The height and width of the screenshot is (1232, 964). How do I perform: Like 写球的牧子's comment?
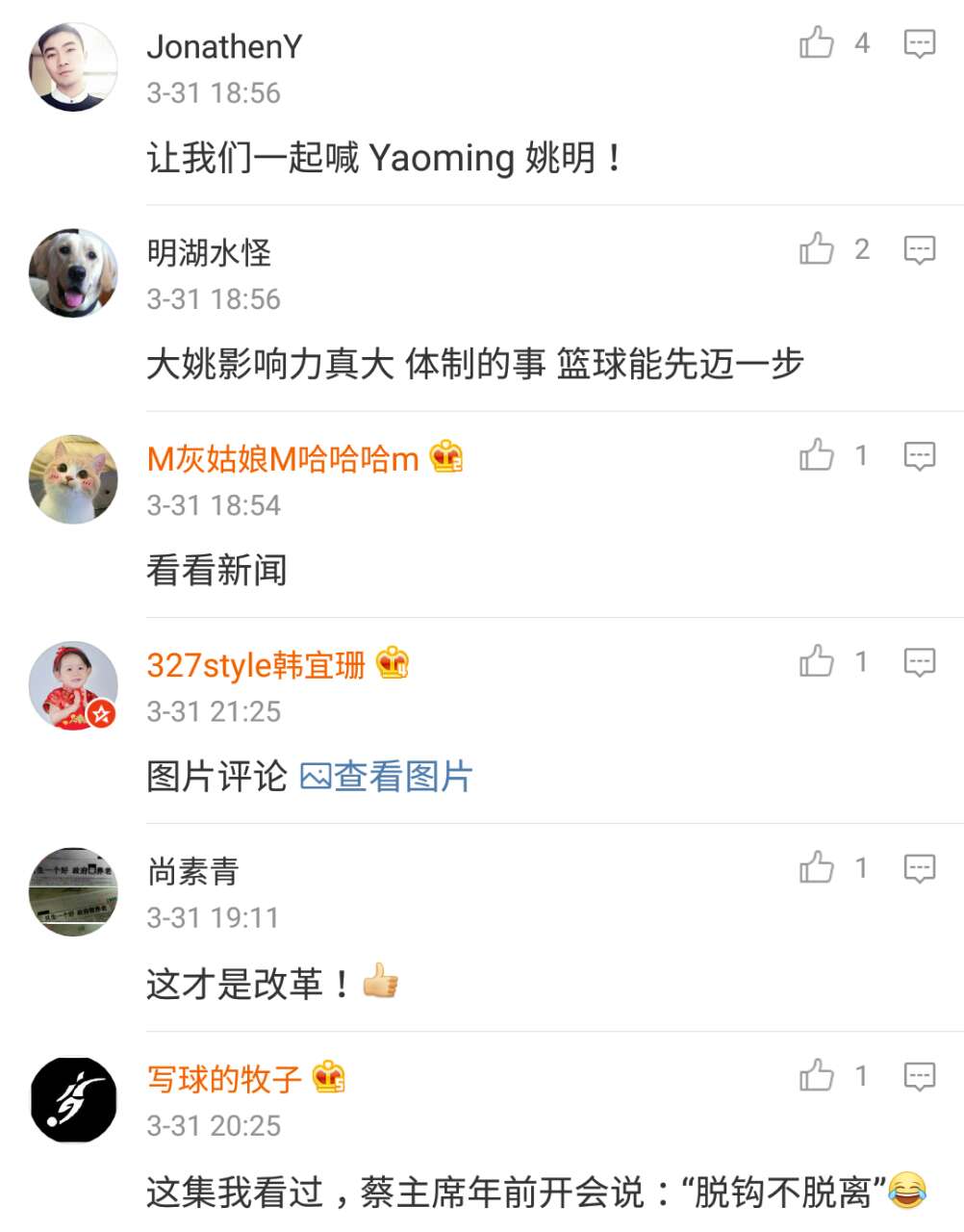pyautogui.click(x=817, y=1075)
